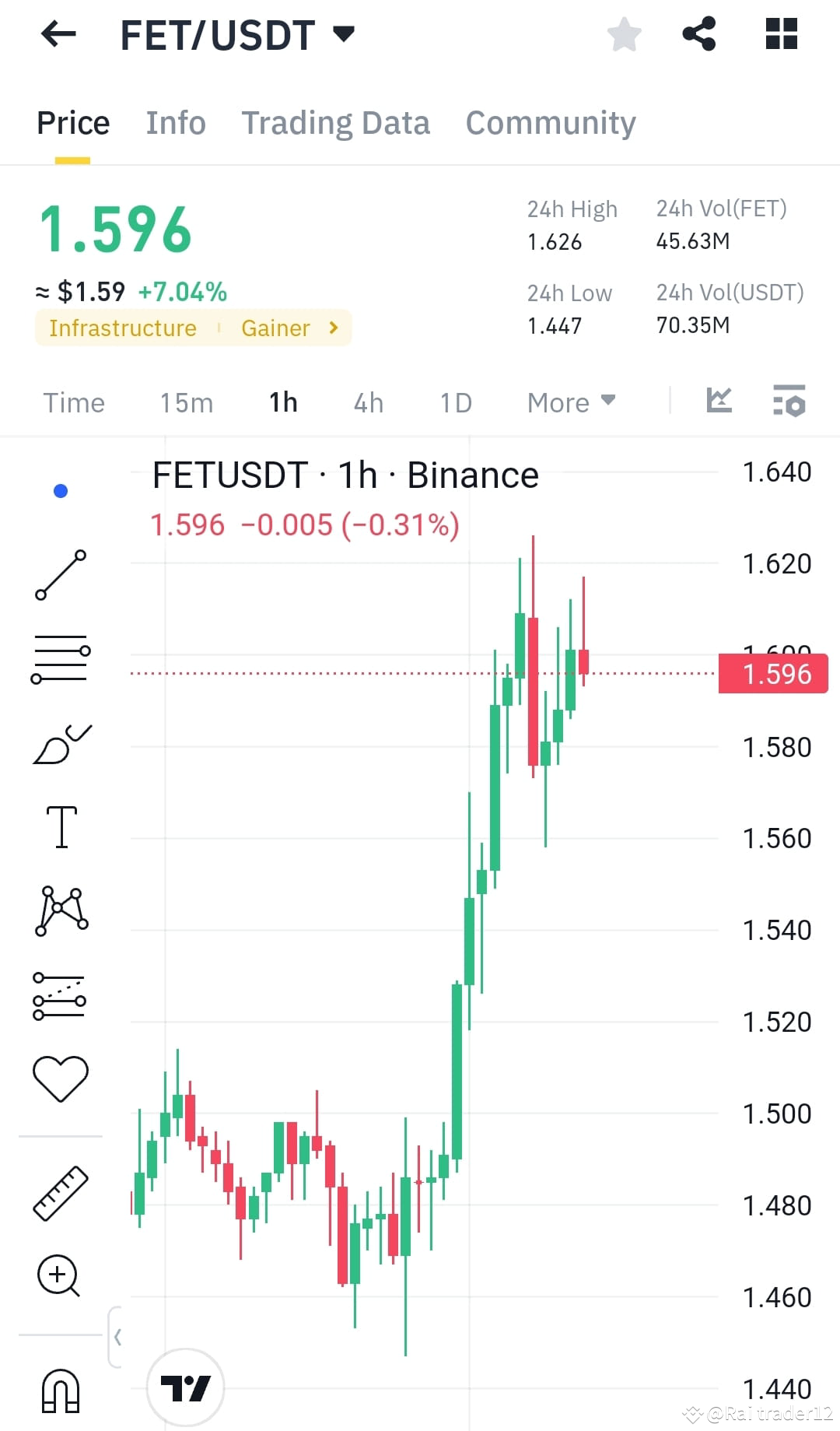Open the zoom-in tool
840x1431 pixels.
pos(61,1275)
